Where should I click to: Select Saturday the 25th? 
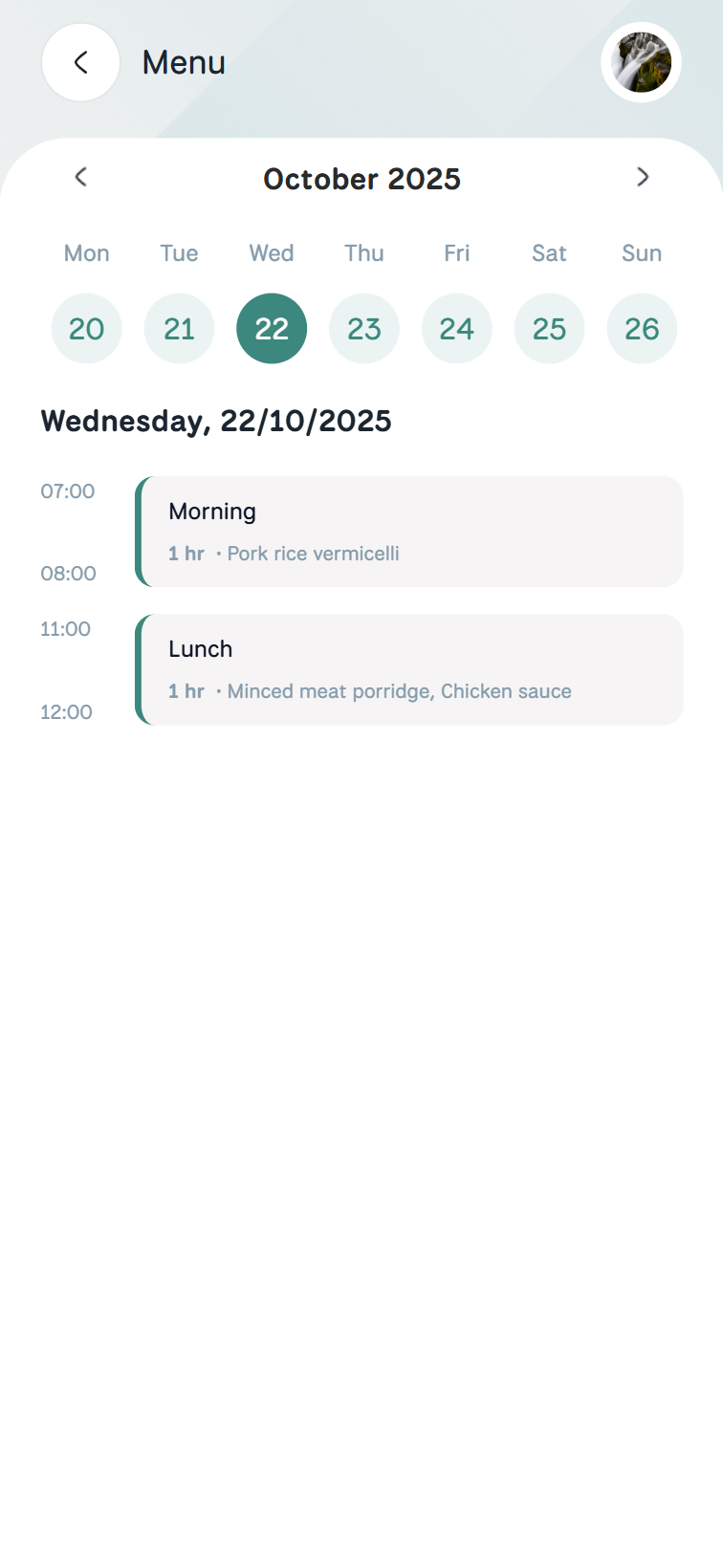[549, 329]
